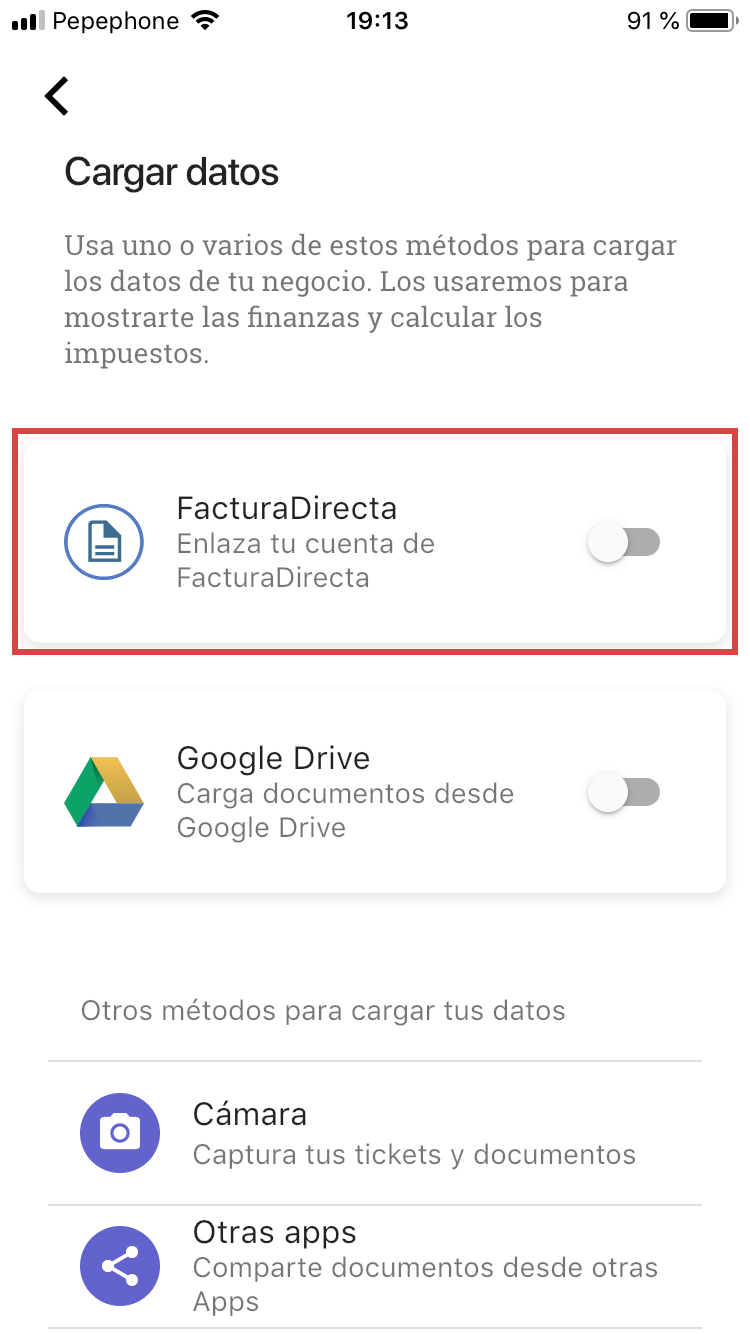Tap the Cargar datos heading
This screenshot has width=750, height=1334.
(171, 172)
